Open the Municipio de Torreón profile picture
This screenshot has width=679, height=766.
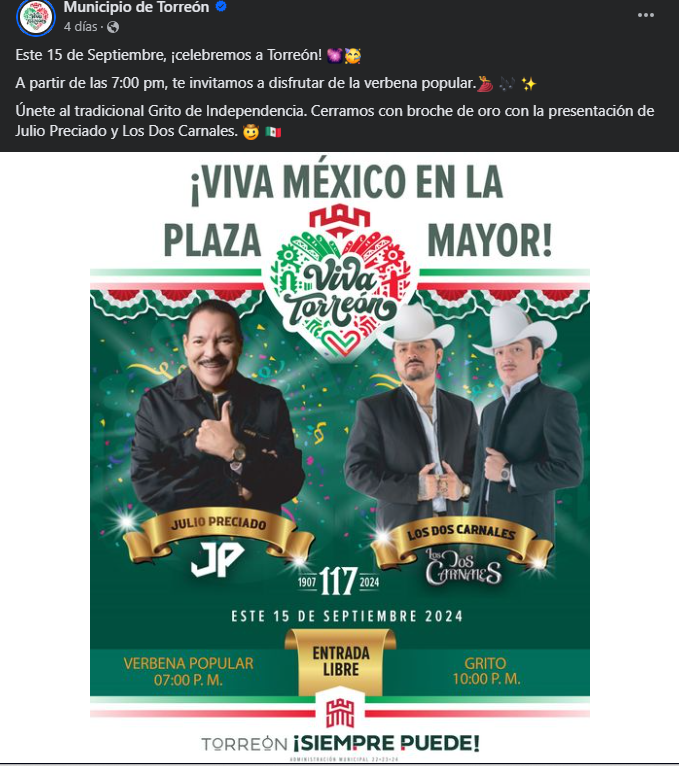pos(35,16)
